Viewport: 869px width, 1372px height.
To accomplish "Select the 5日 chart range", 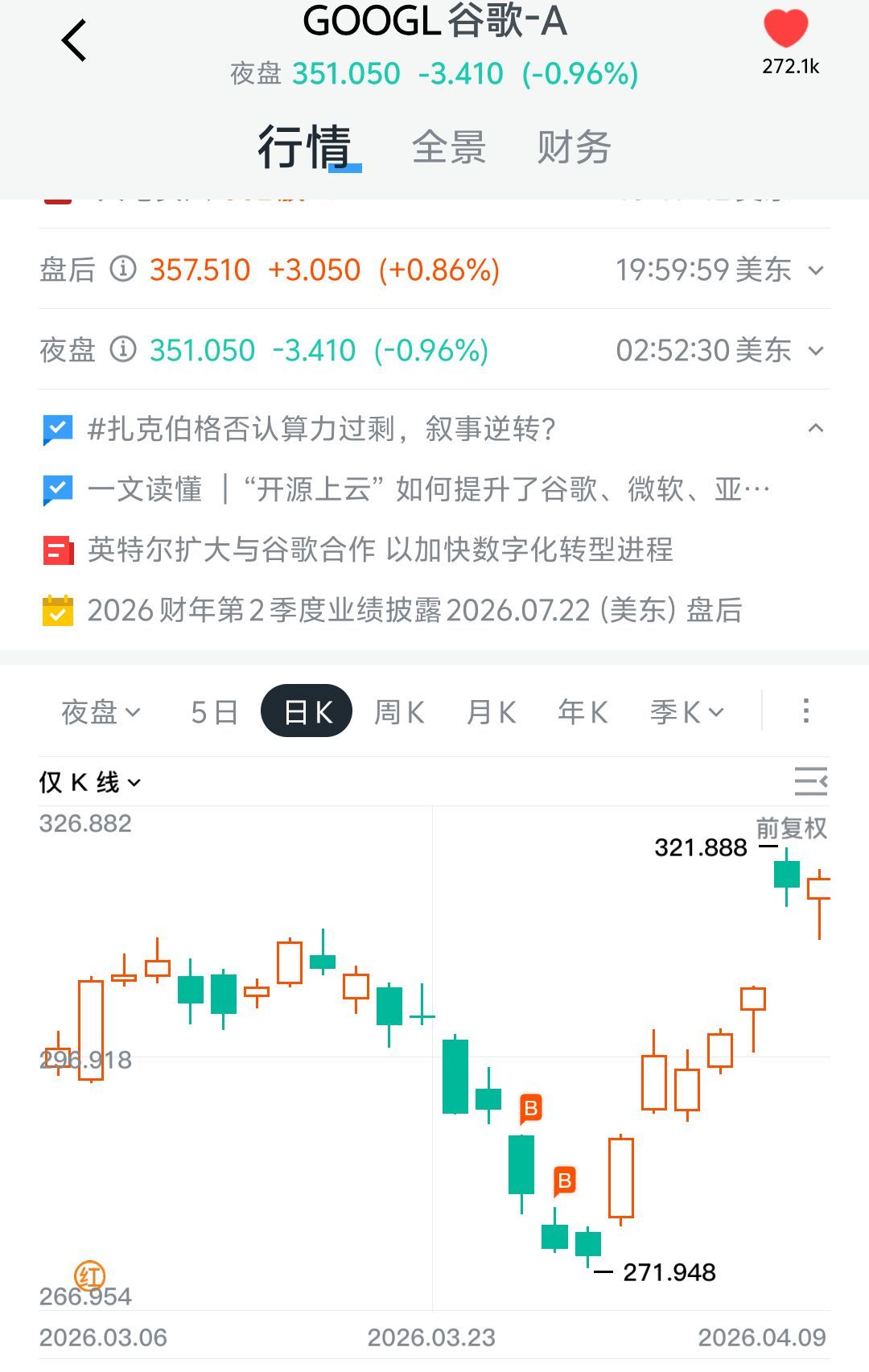I will [x=214, y=712].
